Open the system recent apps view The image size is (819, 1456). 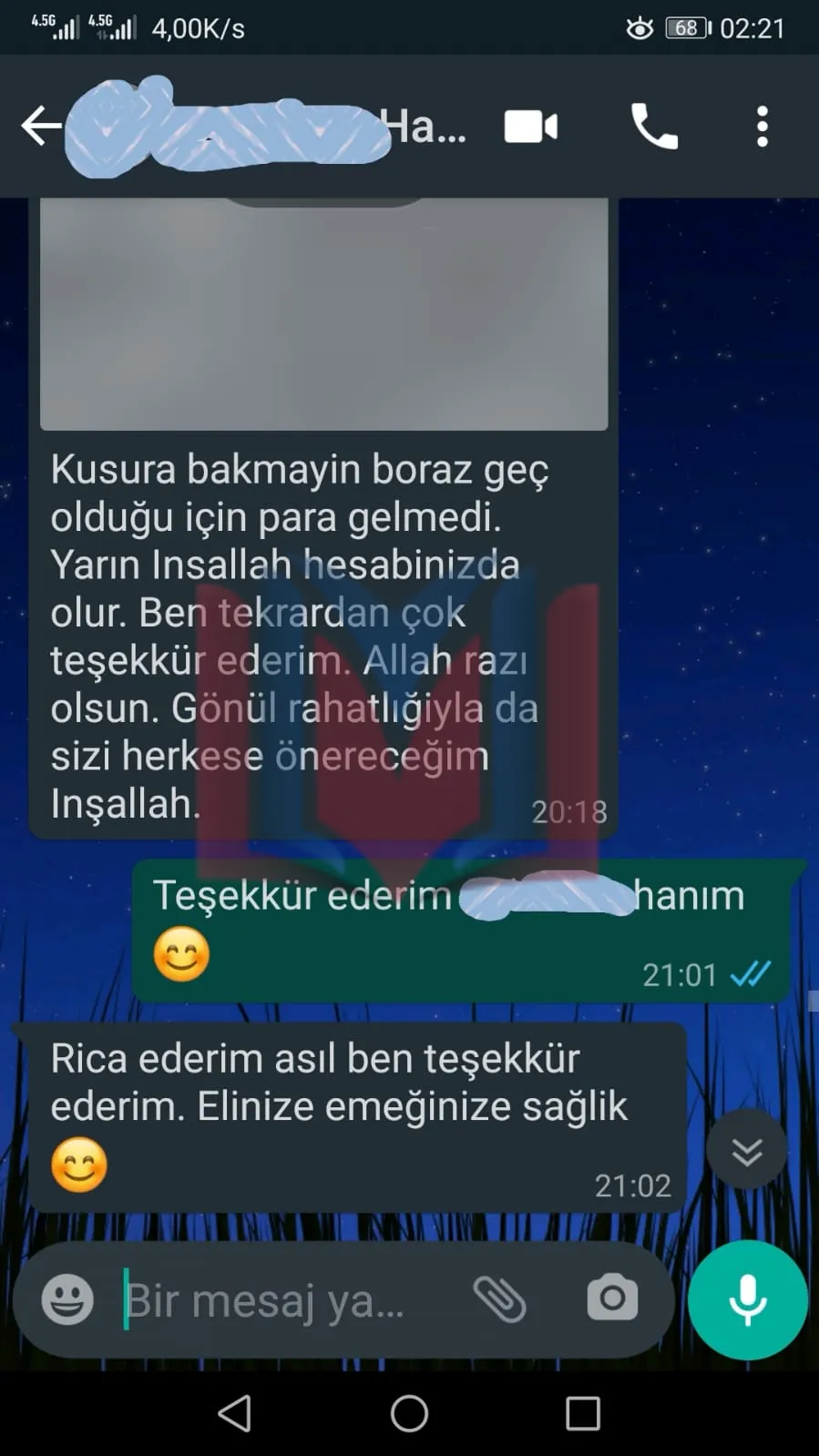(583, 1414)
